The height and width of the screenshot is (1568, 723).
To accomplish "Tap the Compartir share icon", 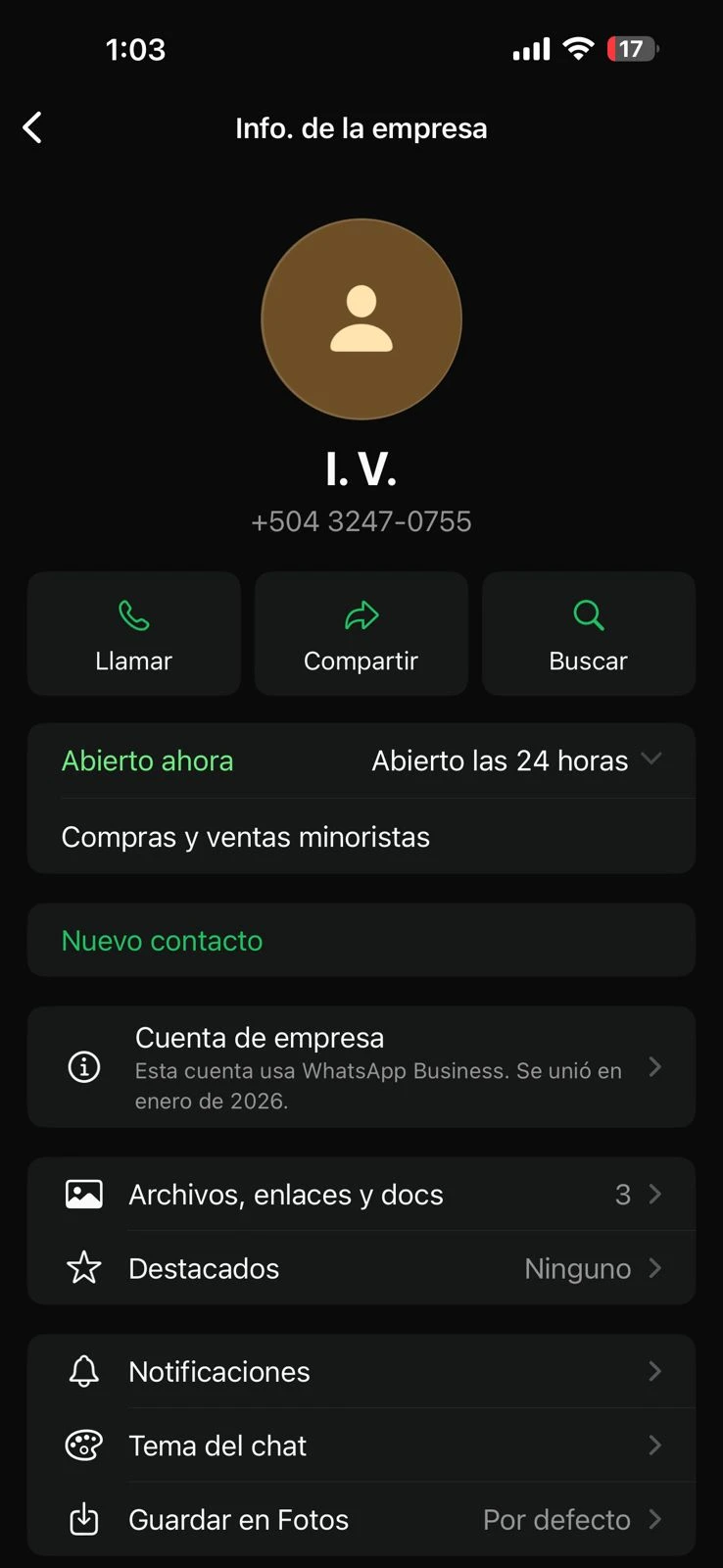I will [361, 615].
